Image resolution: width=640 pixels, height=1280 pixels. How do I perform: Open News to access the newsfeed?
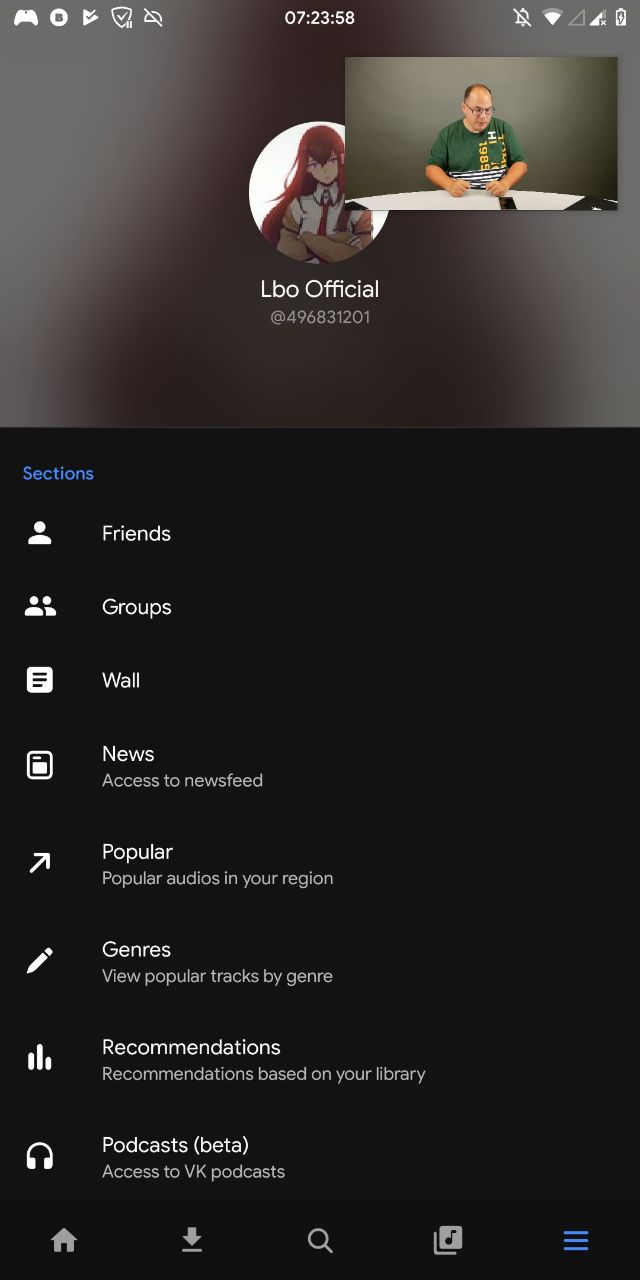click(180, 766)
